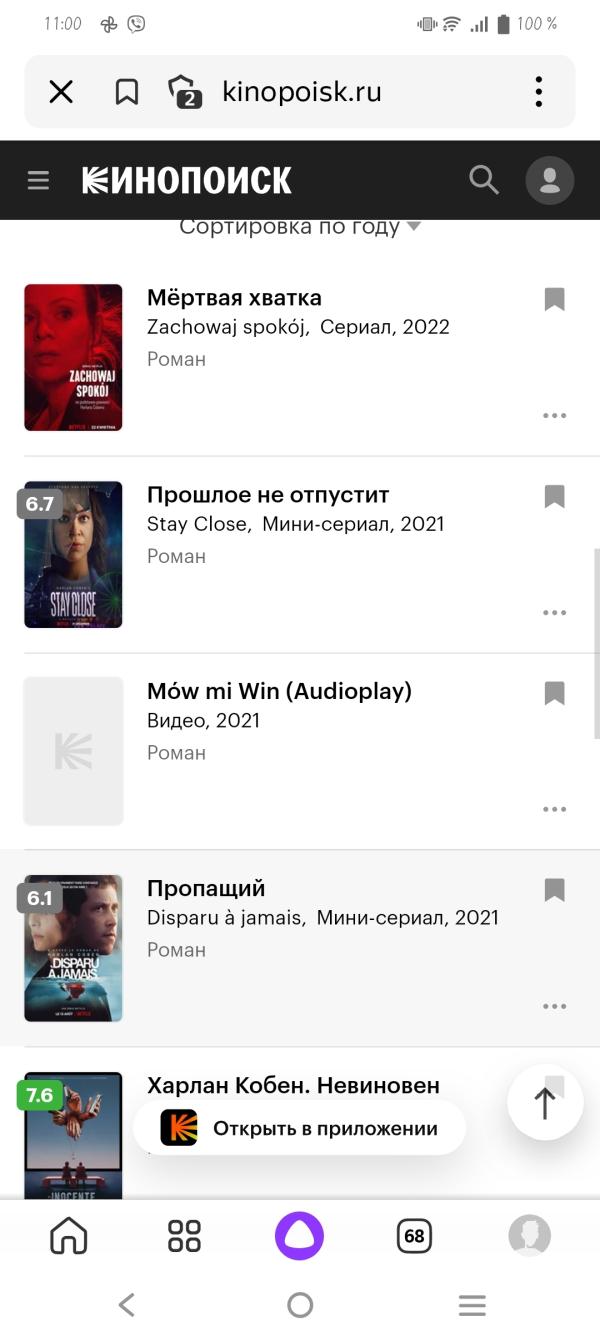Open the Пропащий mini-series page

pos(206,889)
